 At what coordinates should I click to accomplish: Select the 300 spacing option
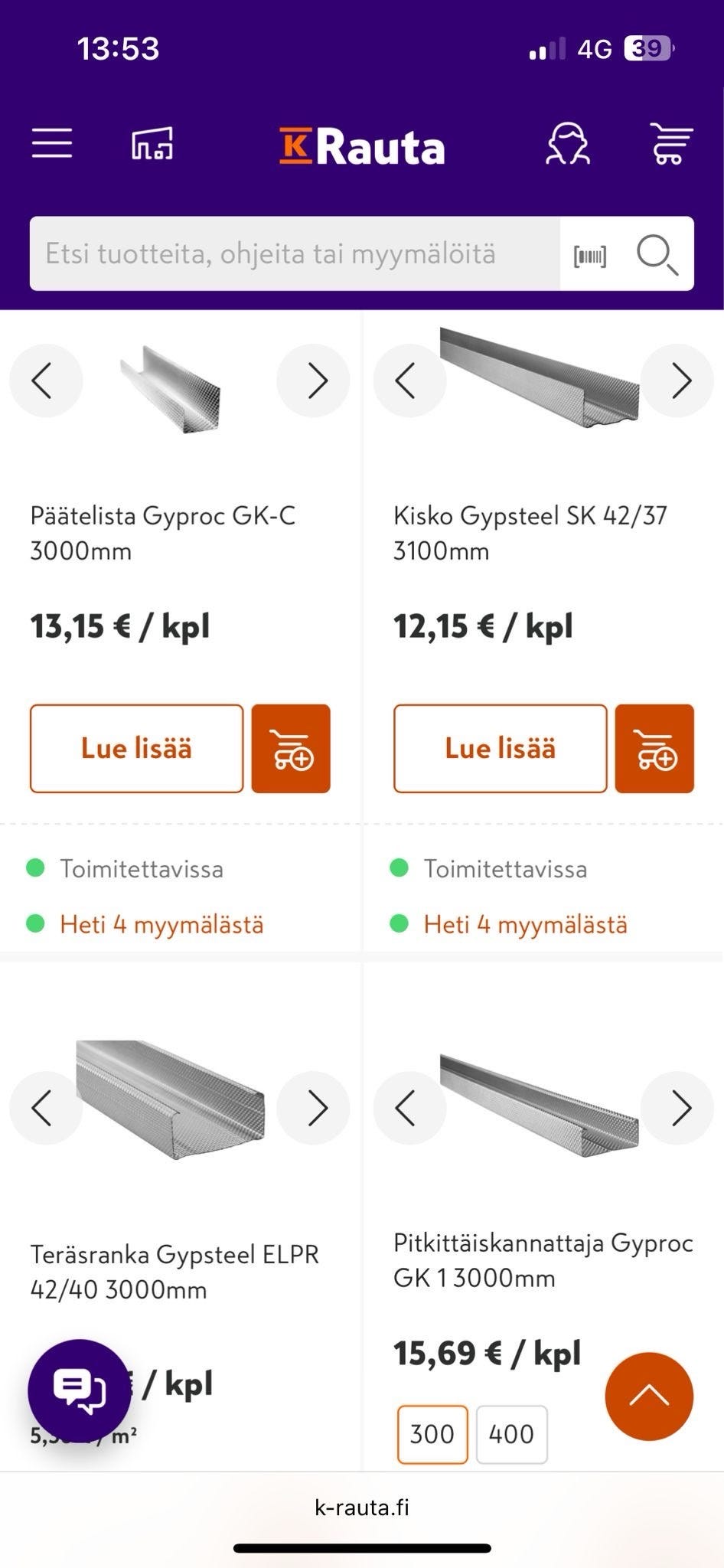coord(432,1434)
